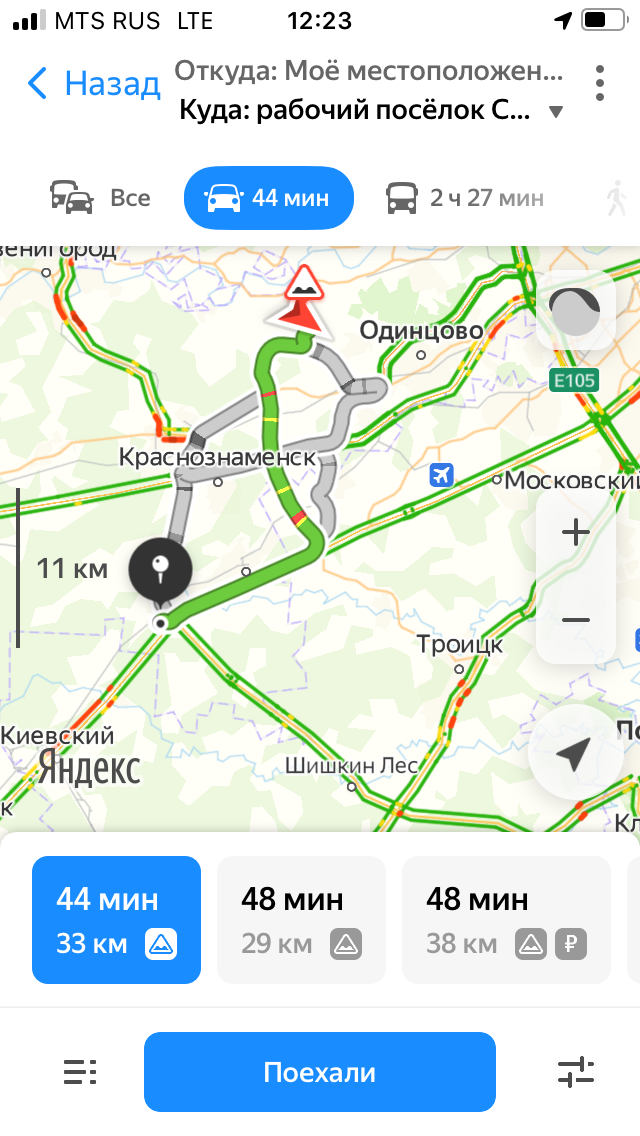Zoom in on the map with plus
This screenshot has width=640, height=1136.
pos(576,532)
